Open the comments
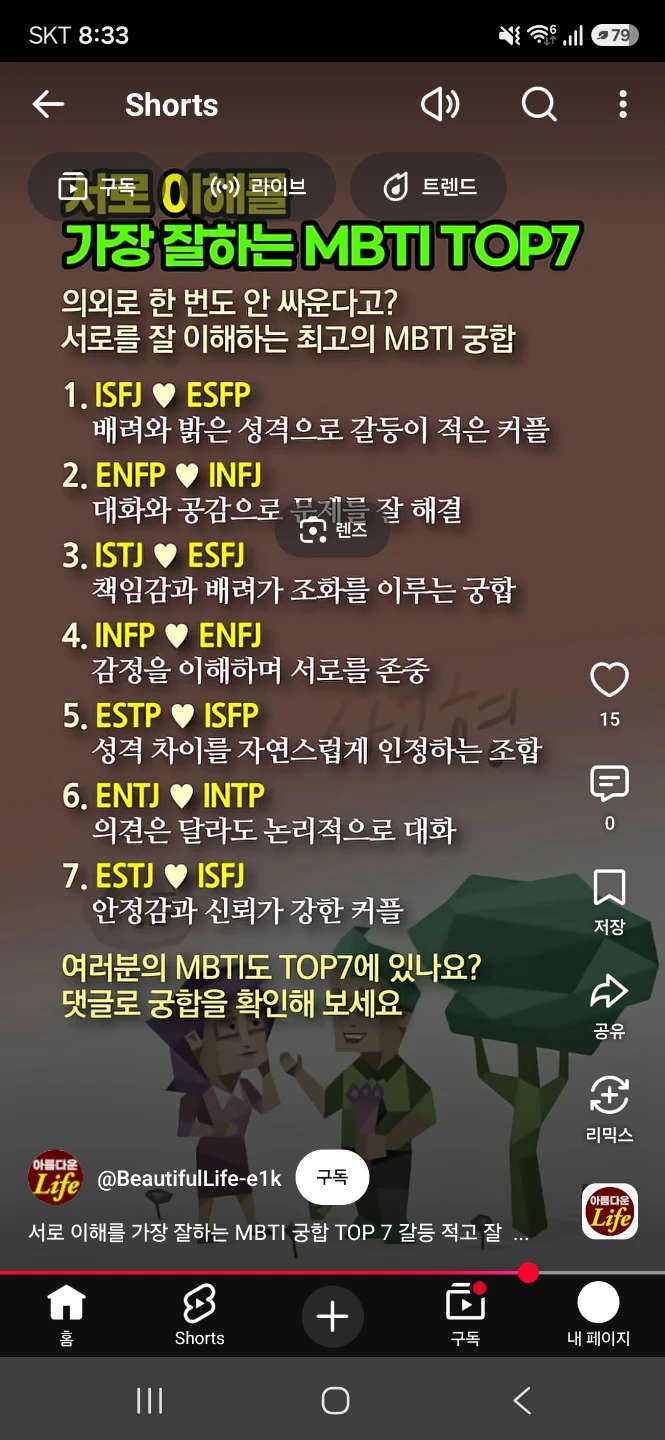 (609, 785)
